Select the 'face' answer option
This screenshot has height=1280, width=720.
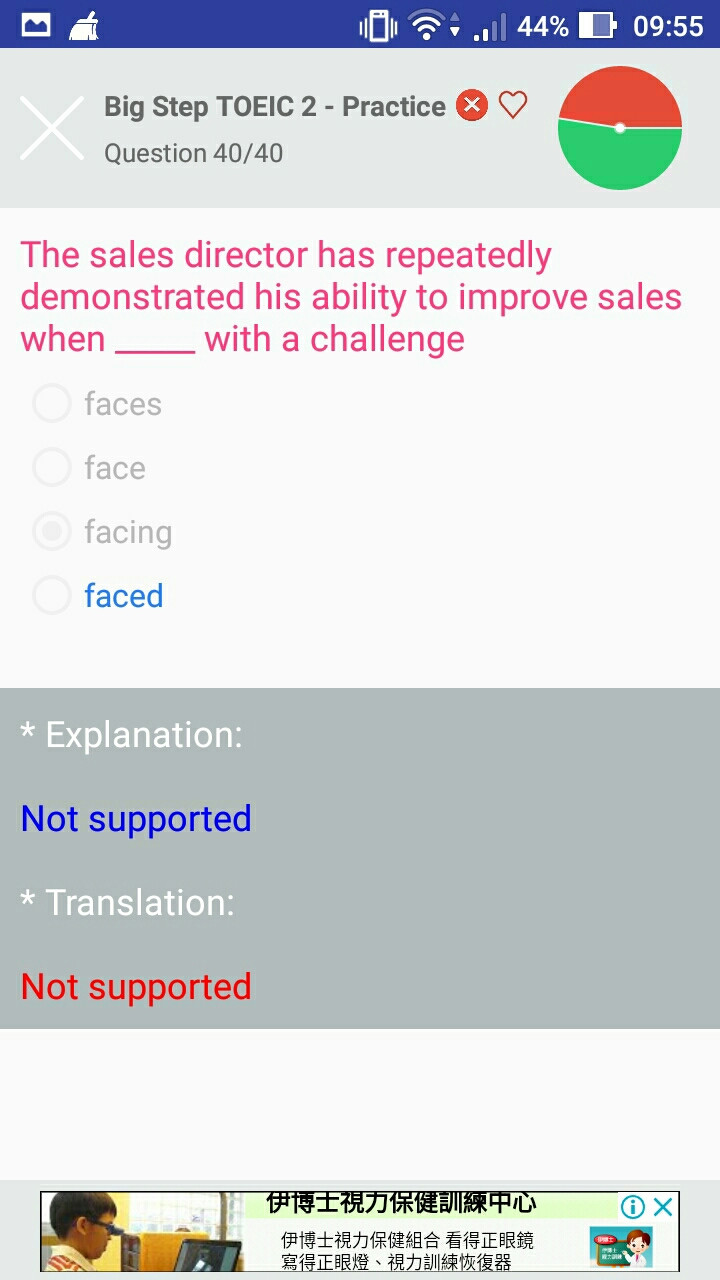(x=90, y=468)
